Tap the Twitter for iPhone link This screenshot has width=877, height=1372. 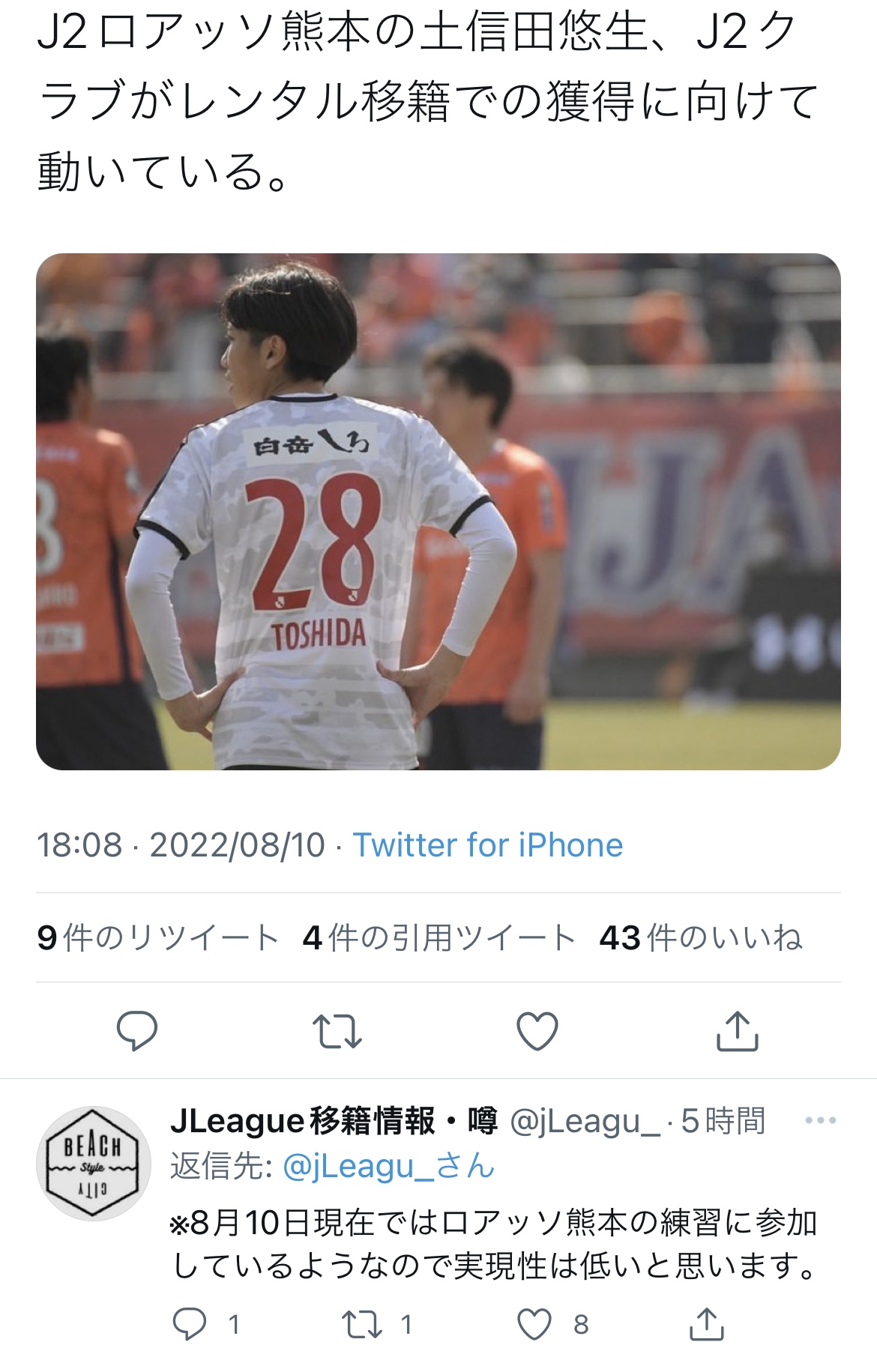click(x=487, y=845)
